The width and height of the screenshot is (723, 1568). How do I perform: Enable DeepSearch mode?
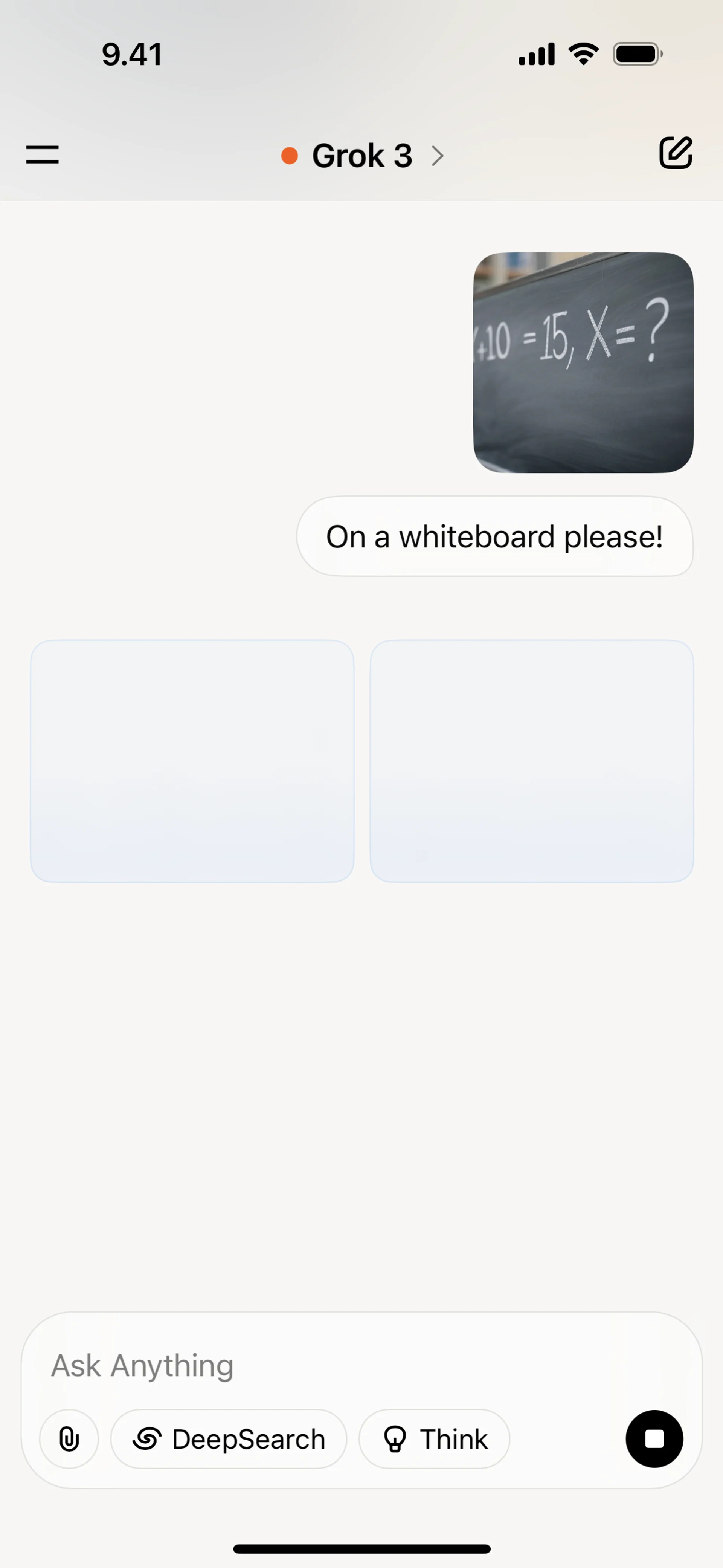coord(229,1439)
